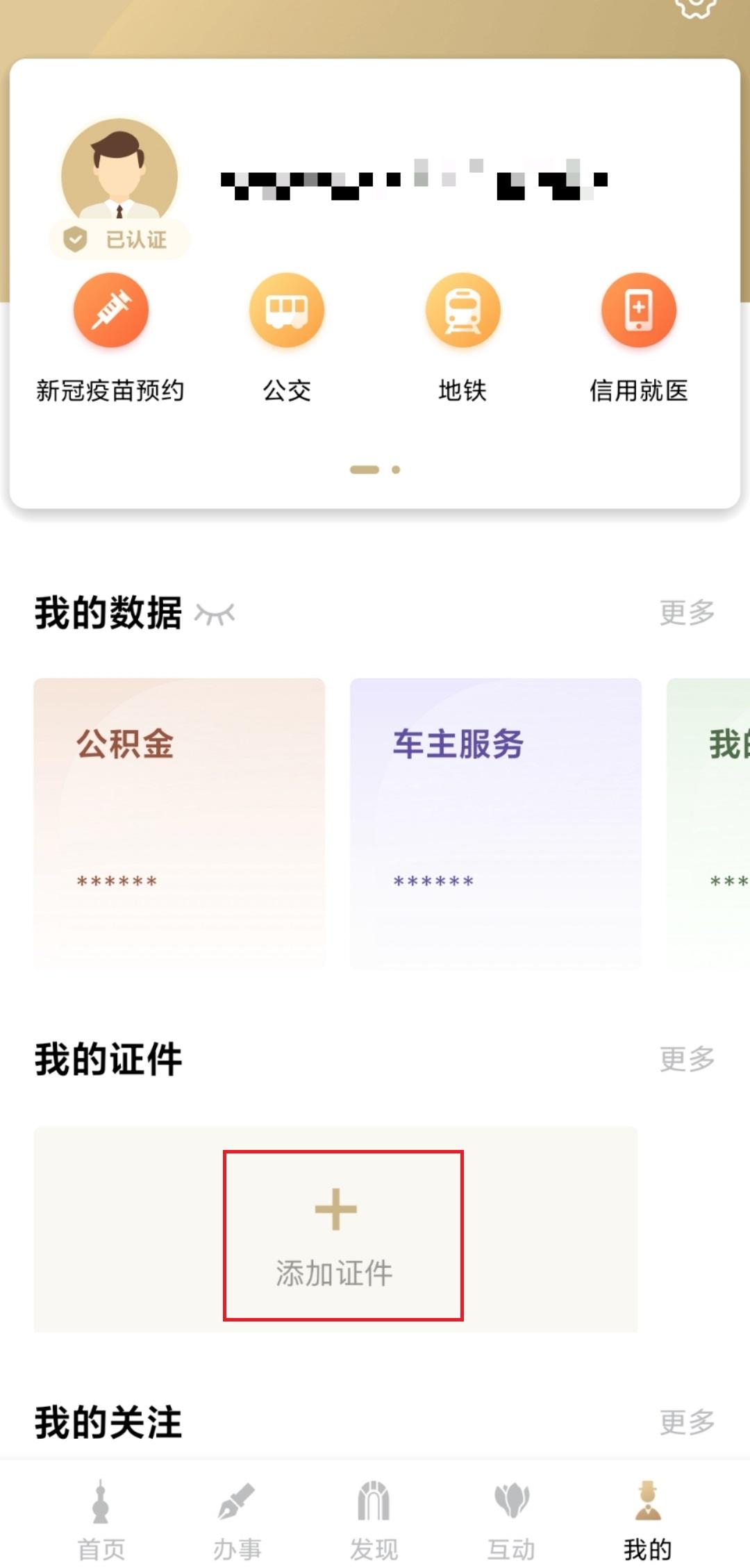Open the 公积金 card

pos(179,823)
